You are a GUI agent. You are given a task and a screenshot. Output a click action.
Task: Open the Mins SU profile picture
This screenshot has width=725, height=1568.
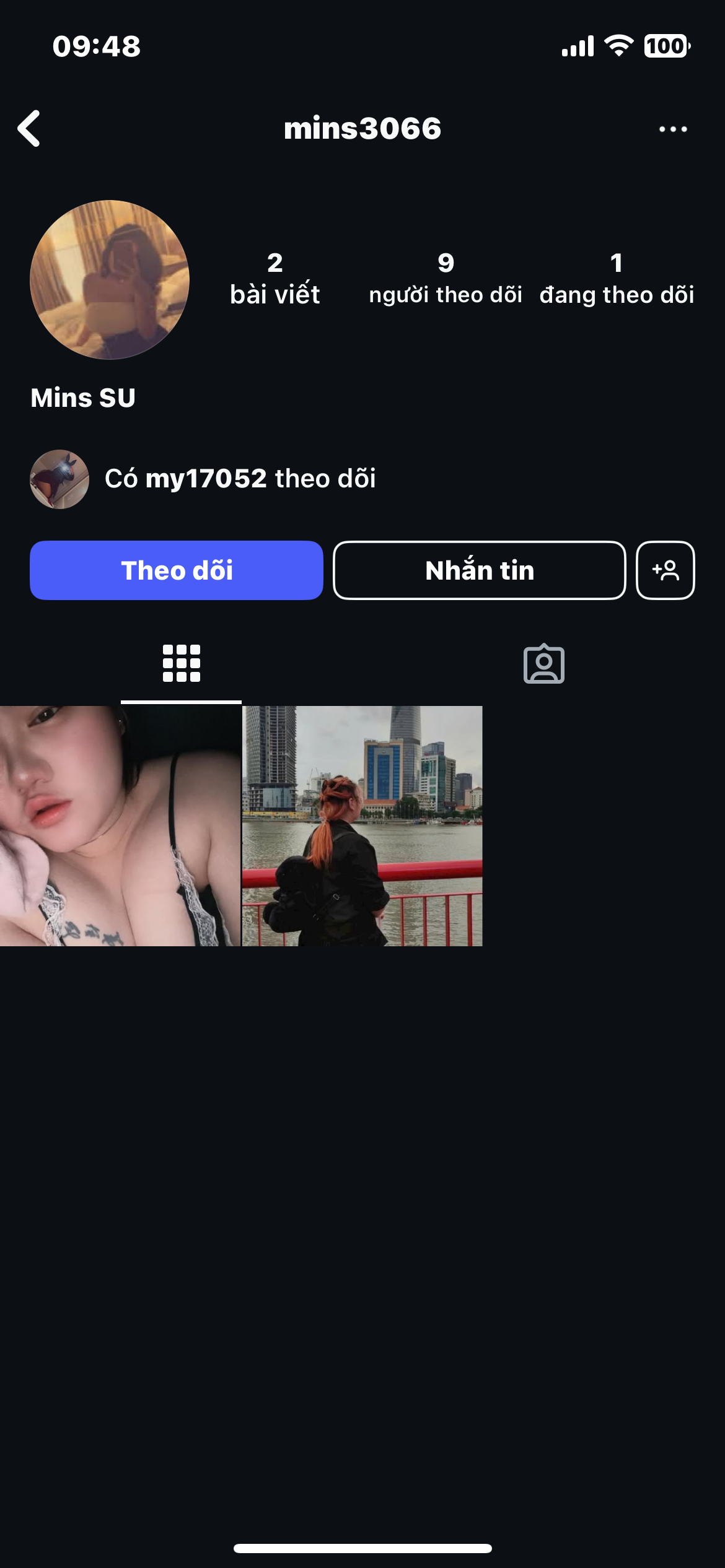point(110,280)
